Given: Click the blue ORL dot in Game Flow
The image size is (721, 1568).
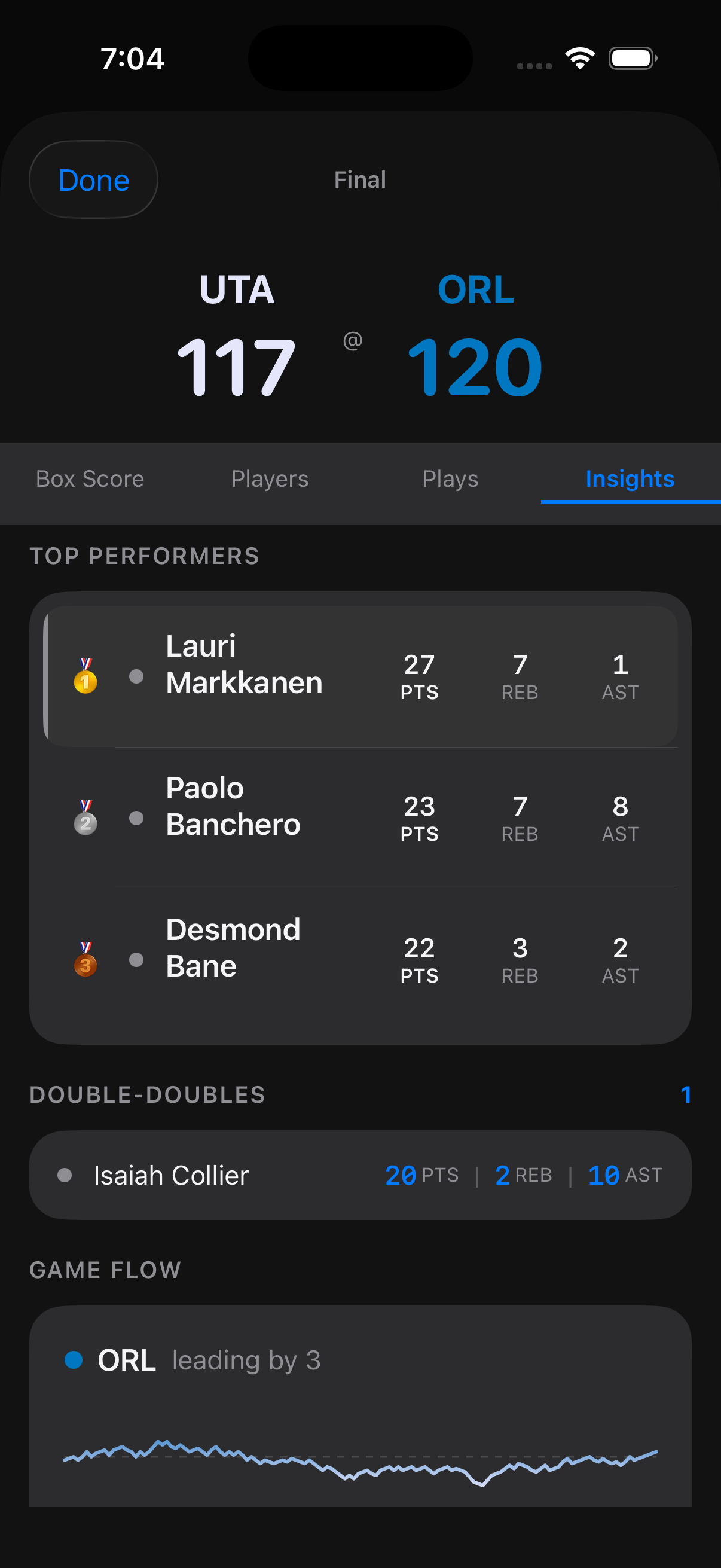Looking at the screenshot, I should point(74,1360).
